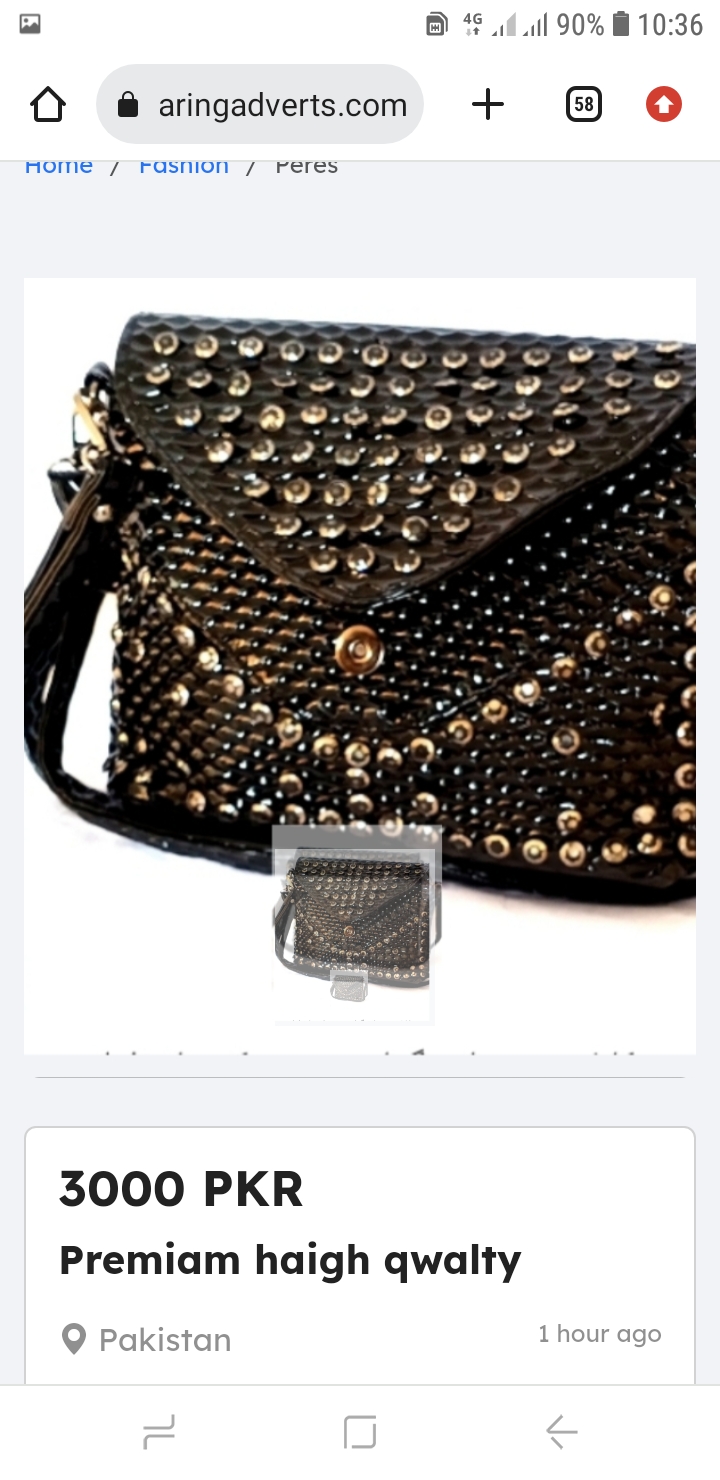Open the system recent apps view
Screen dimensions: 720x1480
tap(159, 1432)
